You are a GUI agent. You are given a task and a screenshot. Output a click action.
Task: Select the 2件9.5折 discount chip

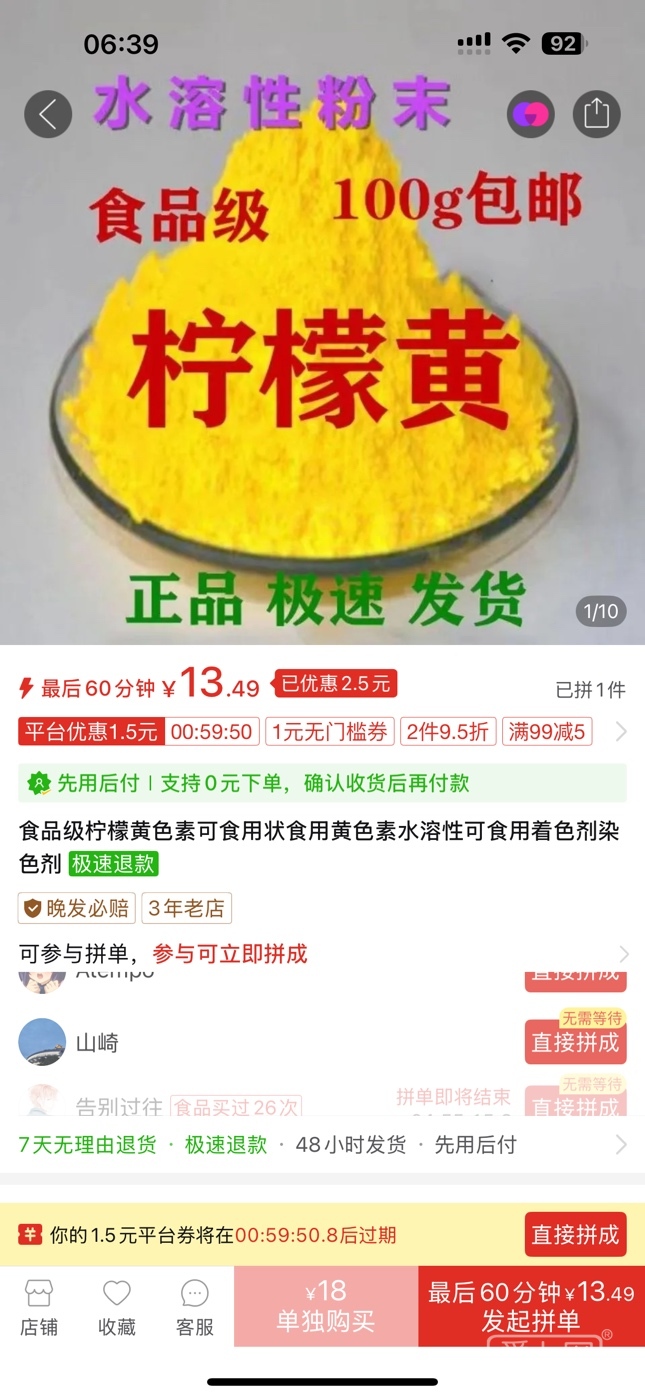pyautogui.click(x=447, y=732)
